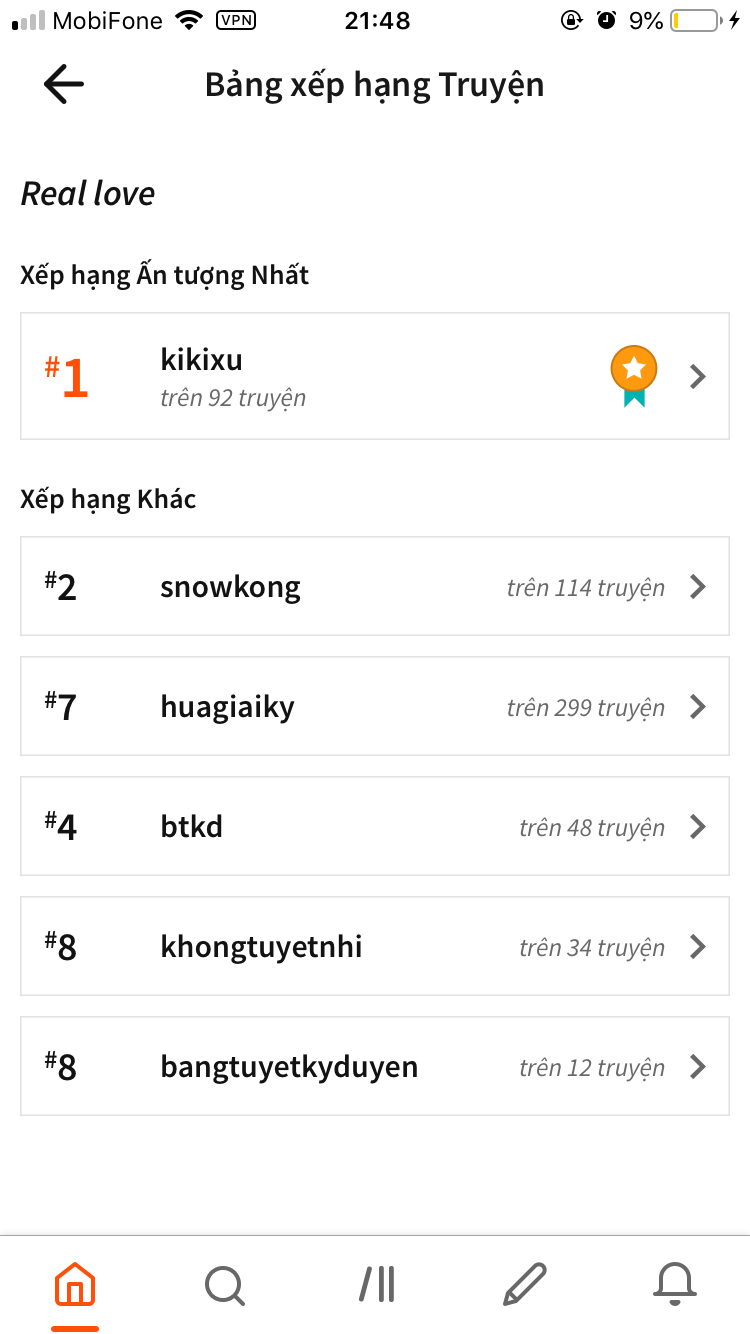Switch to the Home tab
Viewport: 750px width, 1334px height.
[75, 1284]
